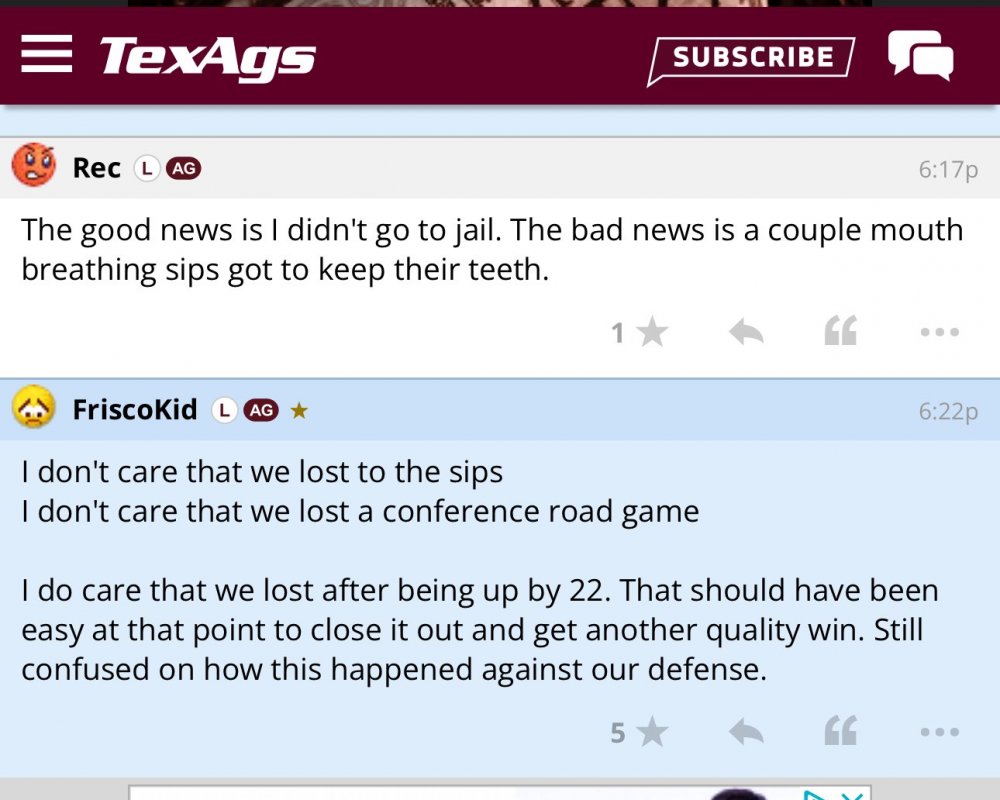The height and width of the screenshot is (800, 1000).
Task: Open the forum chat bubbles icon
Action: tap(920, 56)
